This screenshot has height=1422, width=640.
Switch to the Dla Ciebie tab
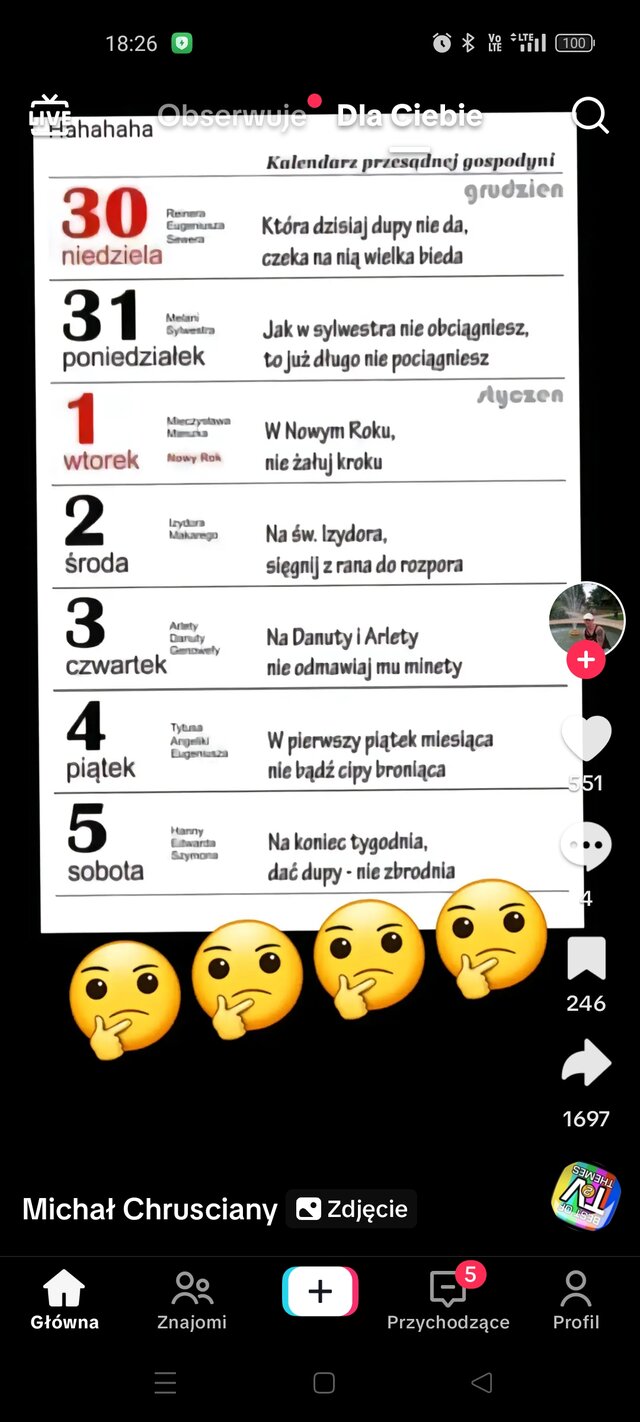click(409, 116)
